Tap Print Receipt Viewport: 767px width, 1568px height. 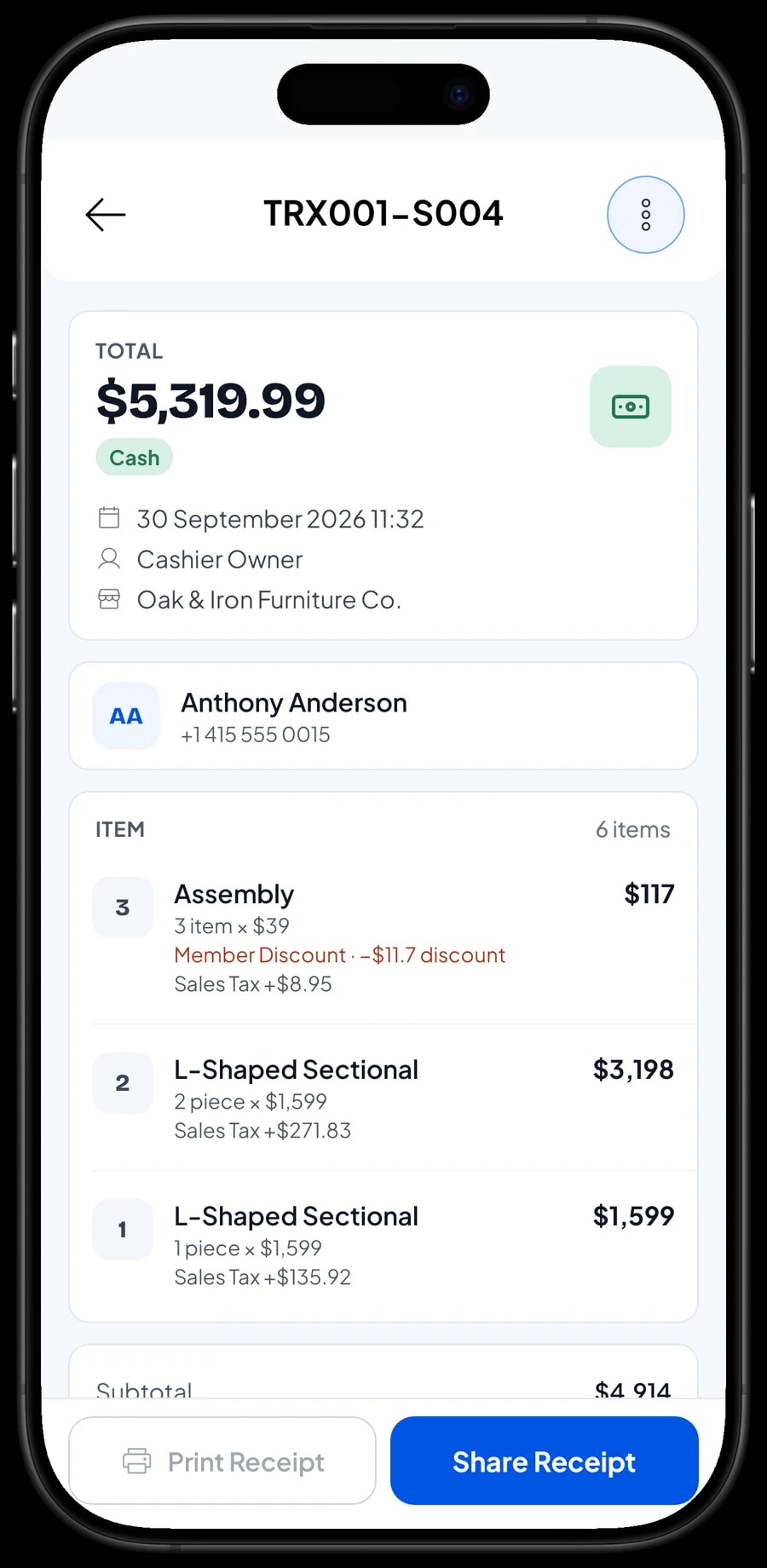click(x=222, y=1461)
